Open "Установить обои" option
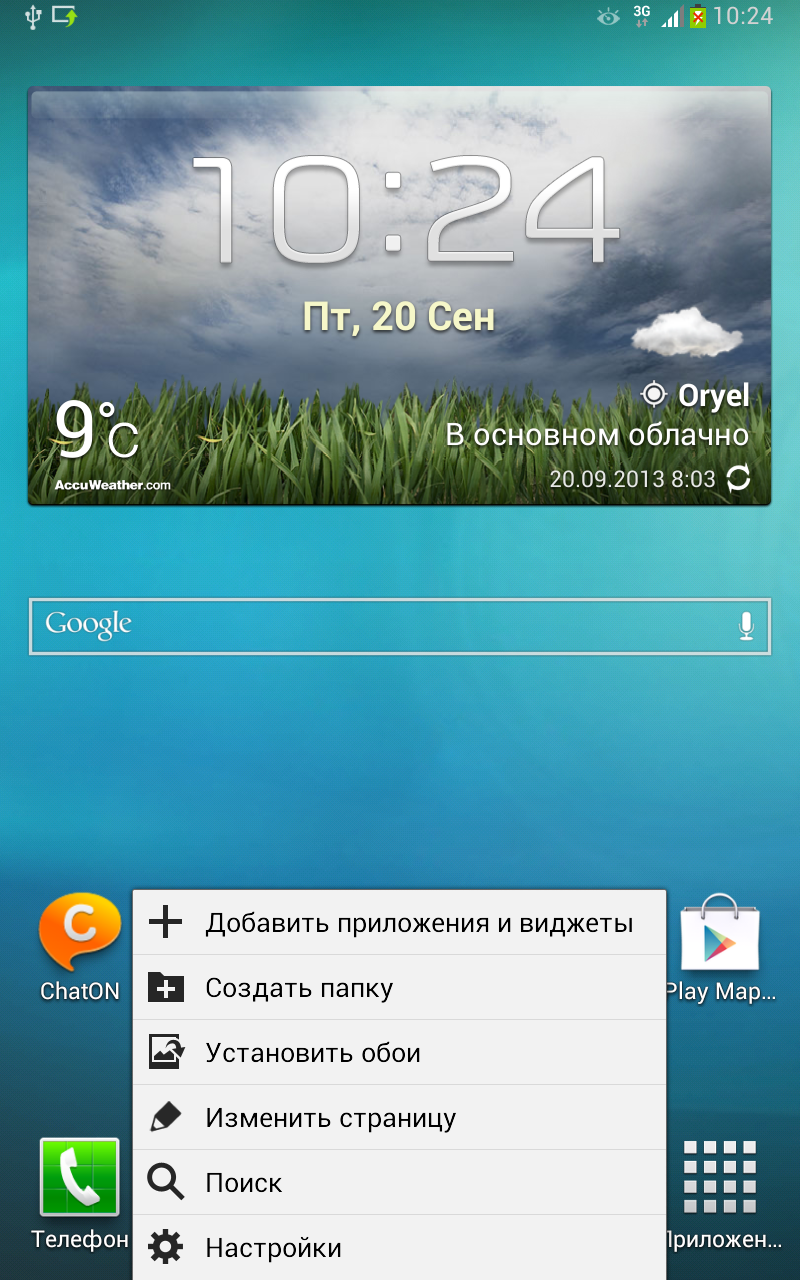The image size is (800, 1280). click(x=399, y=1053)
